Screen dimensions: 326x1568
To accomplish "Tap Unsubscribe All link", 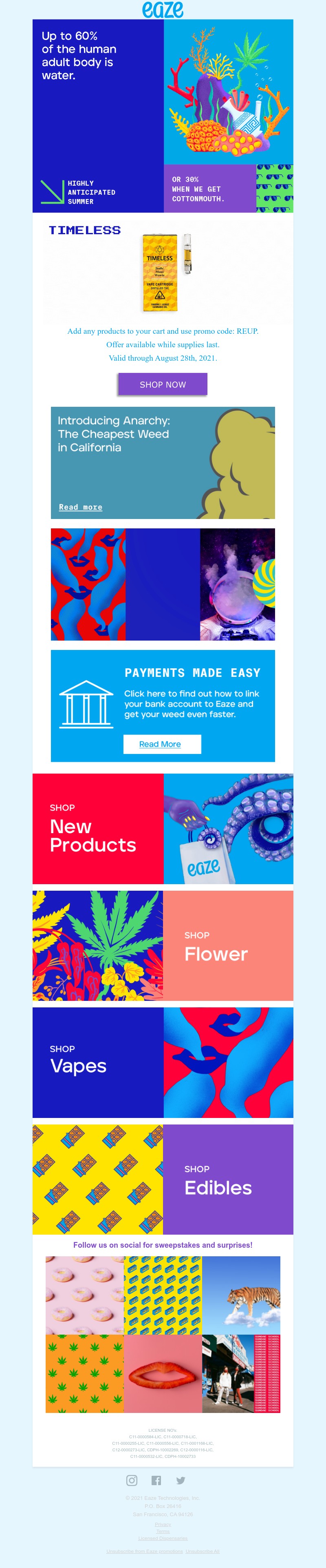I will [203, 1551].
